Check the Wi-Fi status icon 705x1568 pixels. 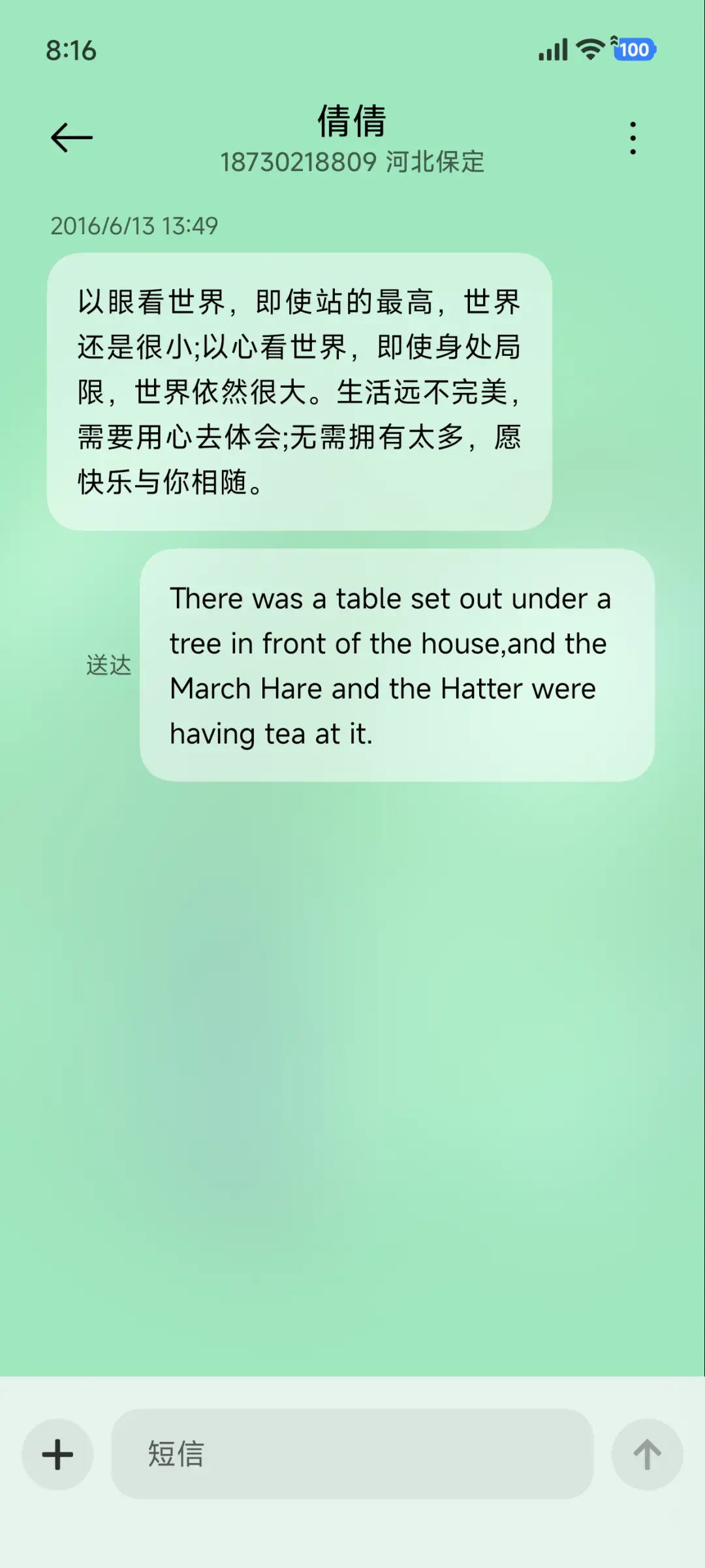pos(588,50)
